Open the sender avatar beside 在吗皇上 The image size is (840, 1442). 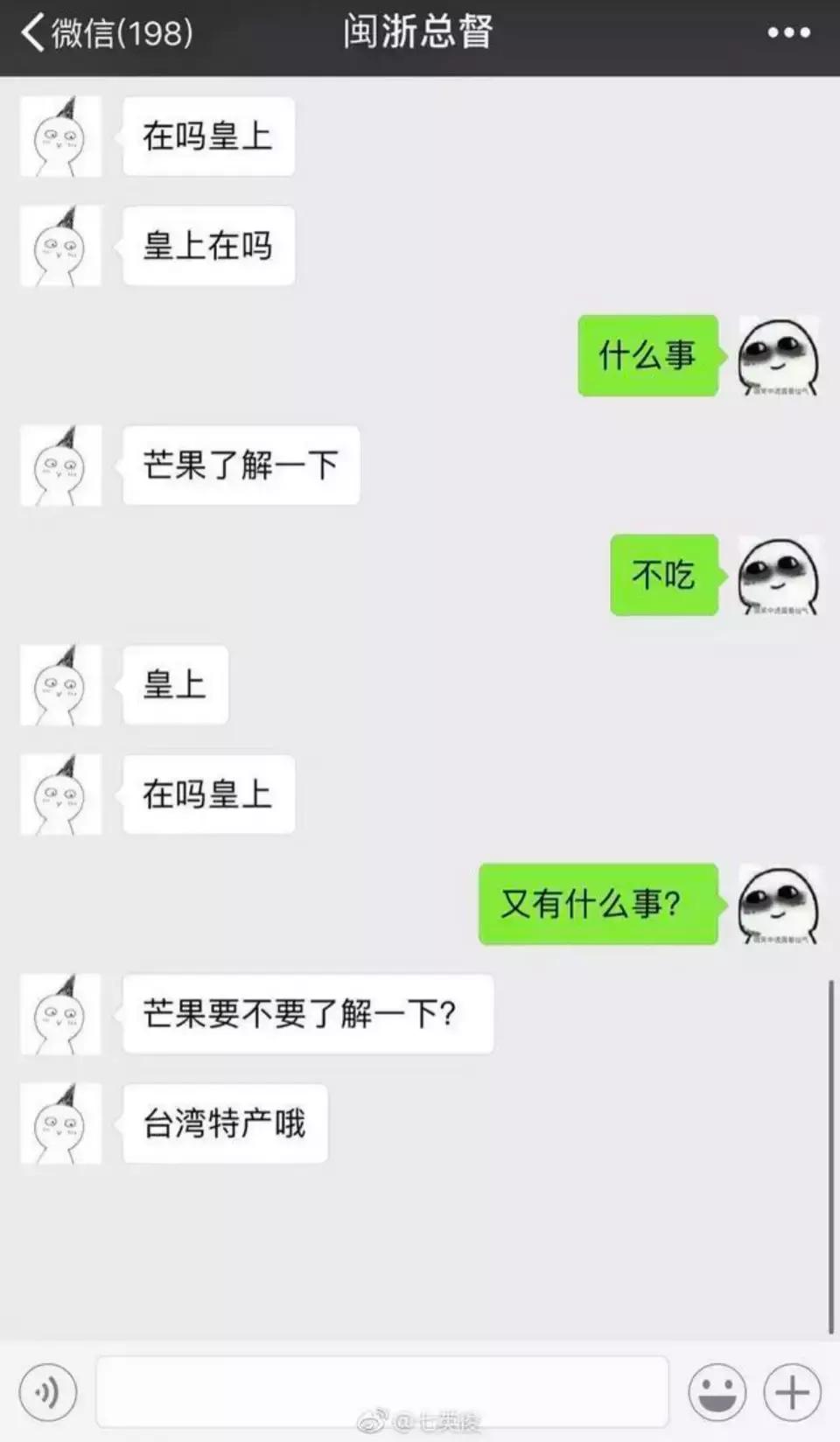(x=60, y=136)
